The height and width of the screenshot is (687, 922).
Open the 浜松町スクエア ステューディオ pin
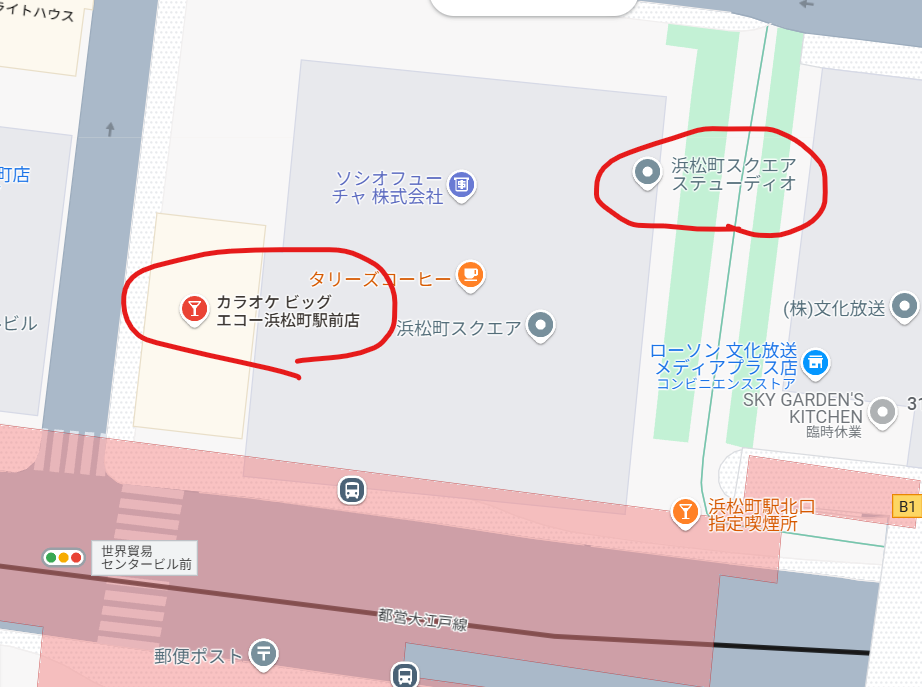click(x=647, y=173)
